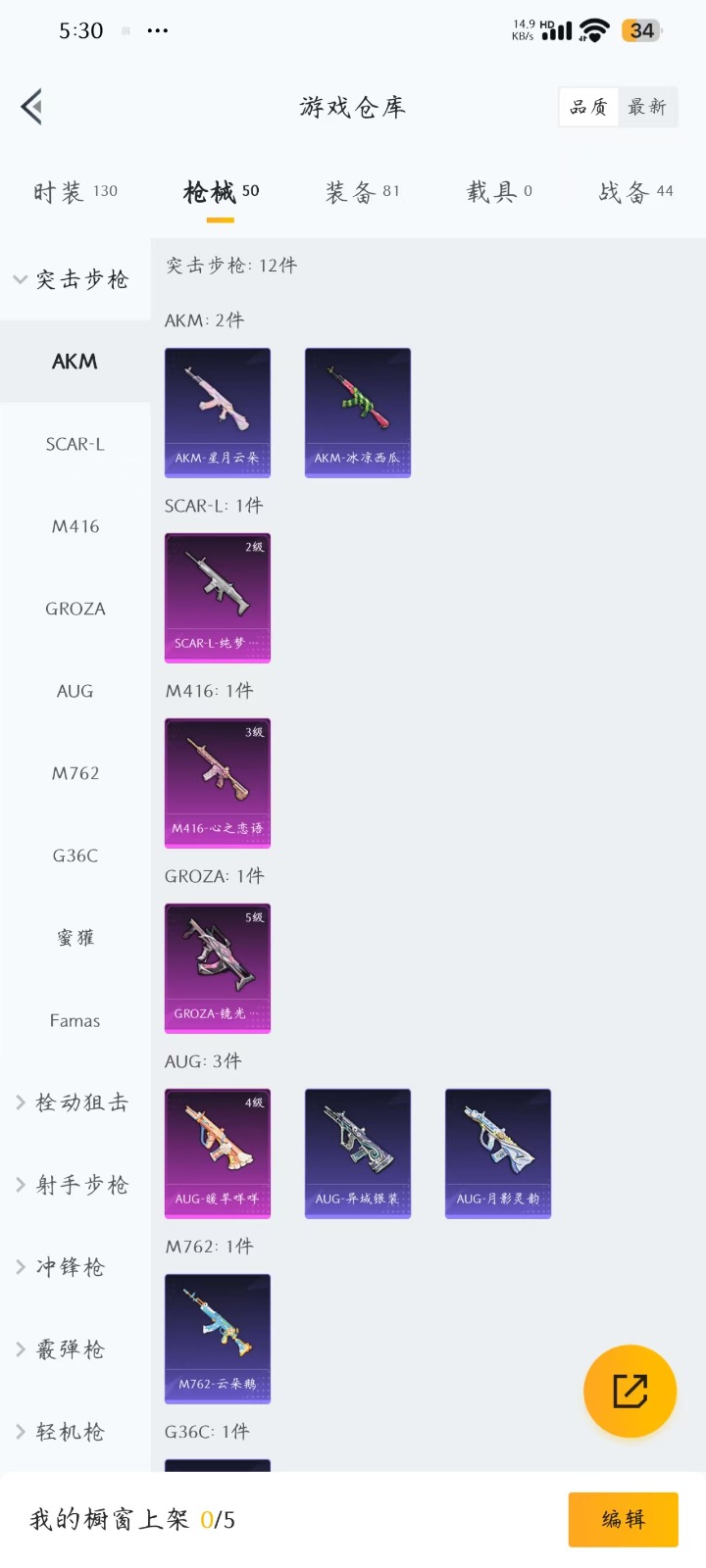Open the AUG-月影灵韵 skin card
706x1568 pixels.
click(x=498, y=1153)
